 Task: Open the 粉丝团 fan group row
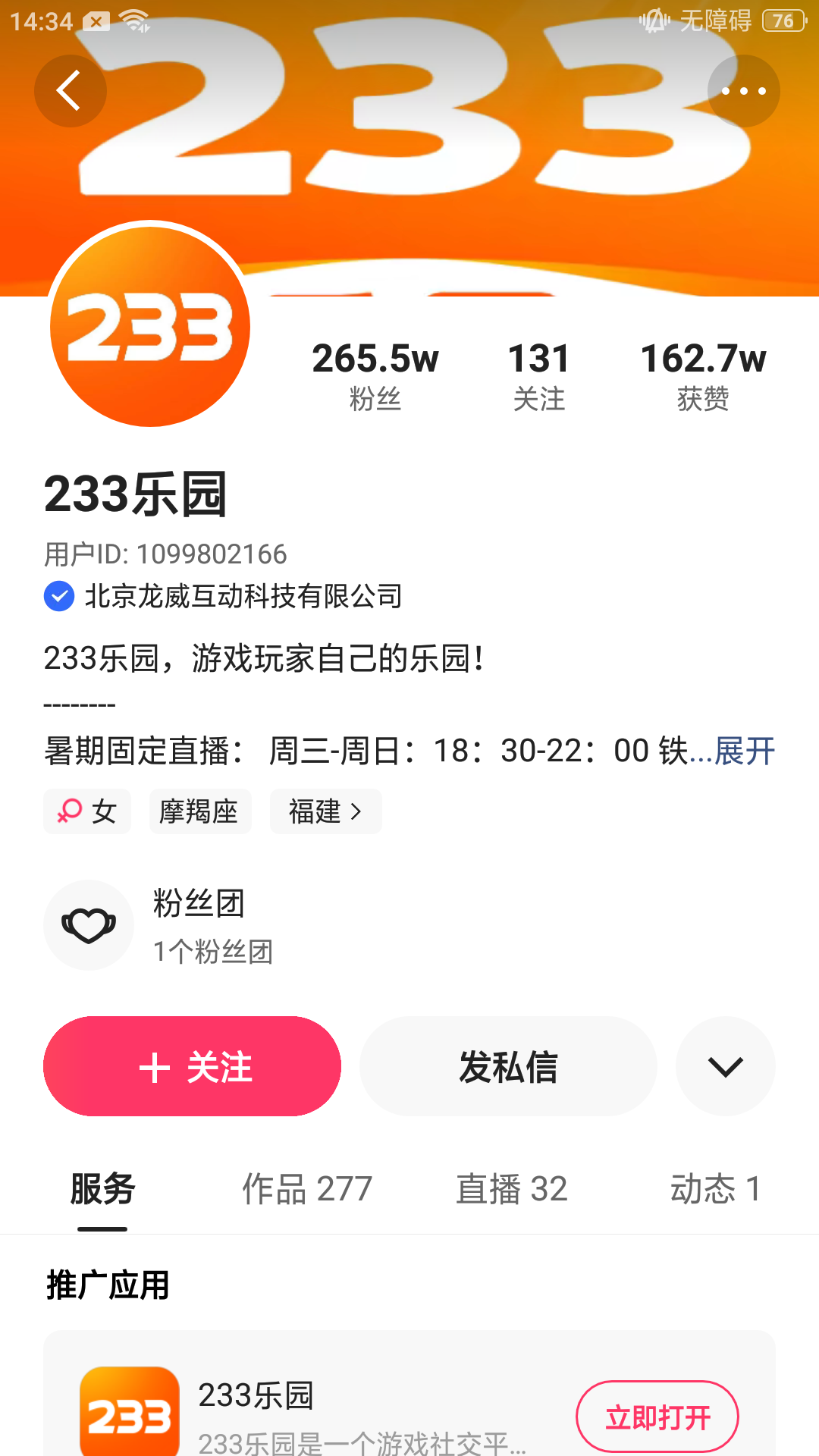coord(409,925)
